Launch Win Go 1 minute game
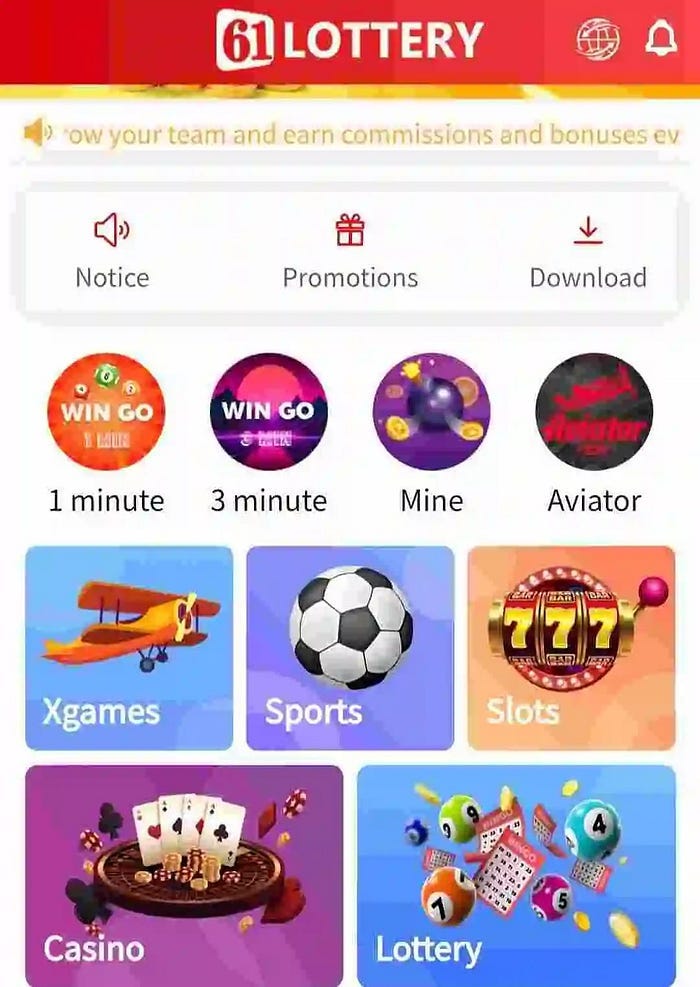This screenshot has height=987, width=700. pyautogui.click(x=106, y=412)
